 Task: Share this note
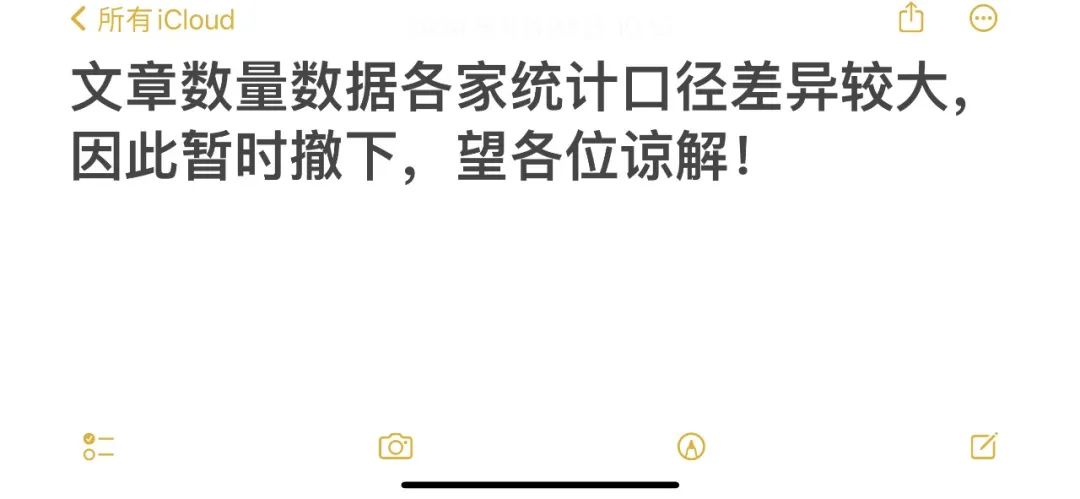911,18
